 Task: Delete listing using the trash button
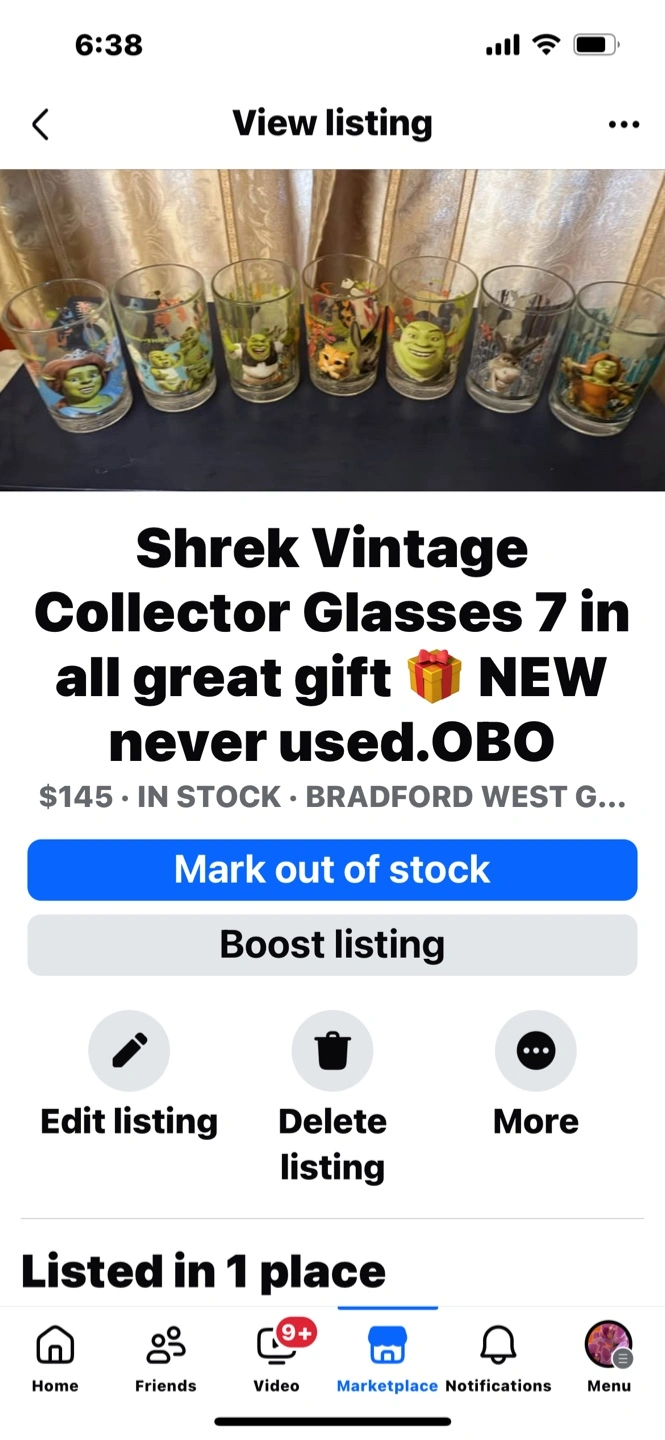(332, 1051)
